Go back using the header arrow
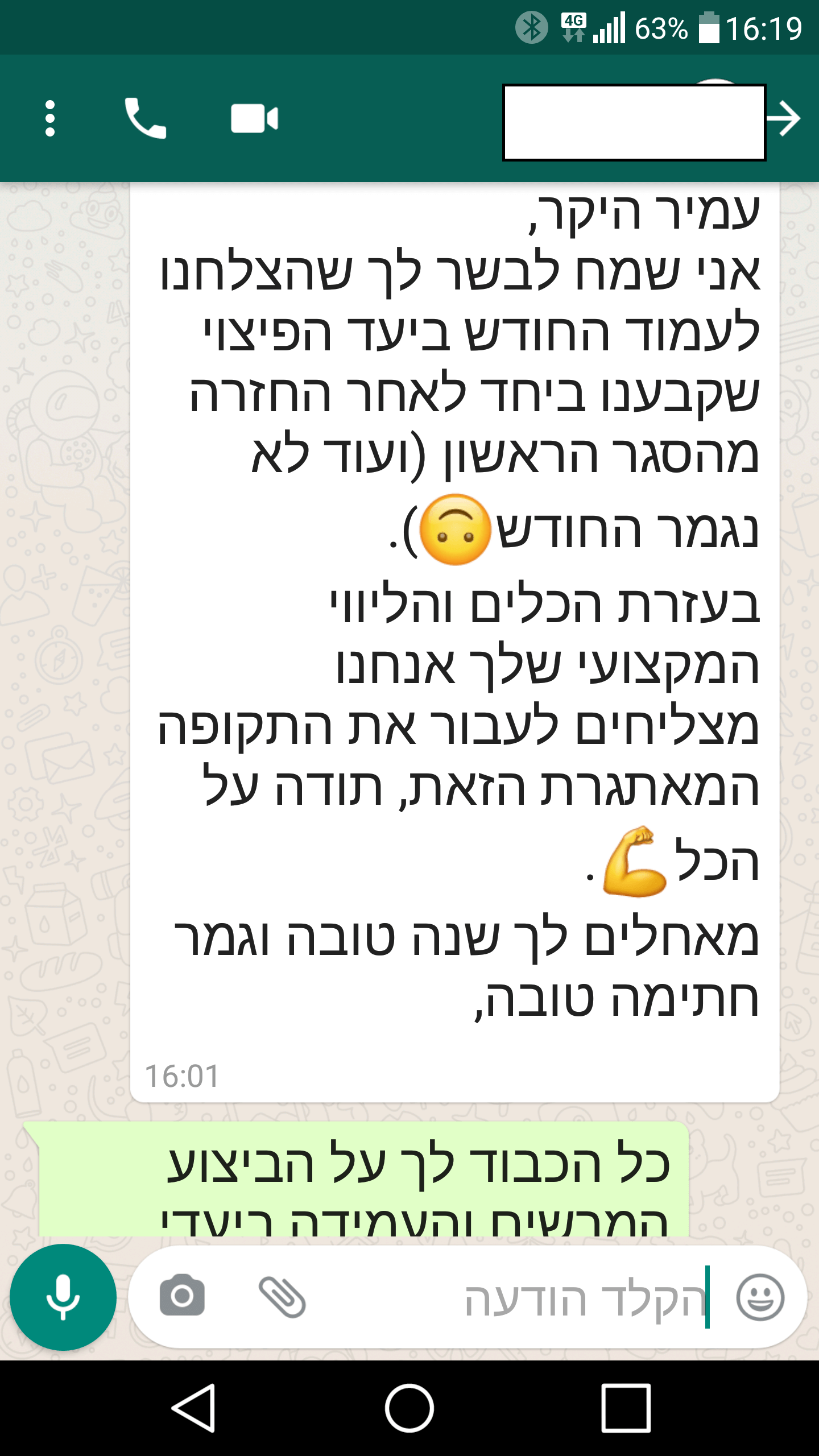 784,118
